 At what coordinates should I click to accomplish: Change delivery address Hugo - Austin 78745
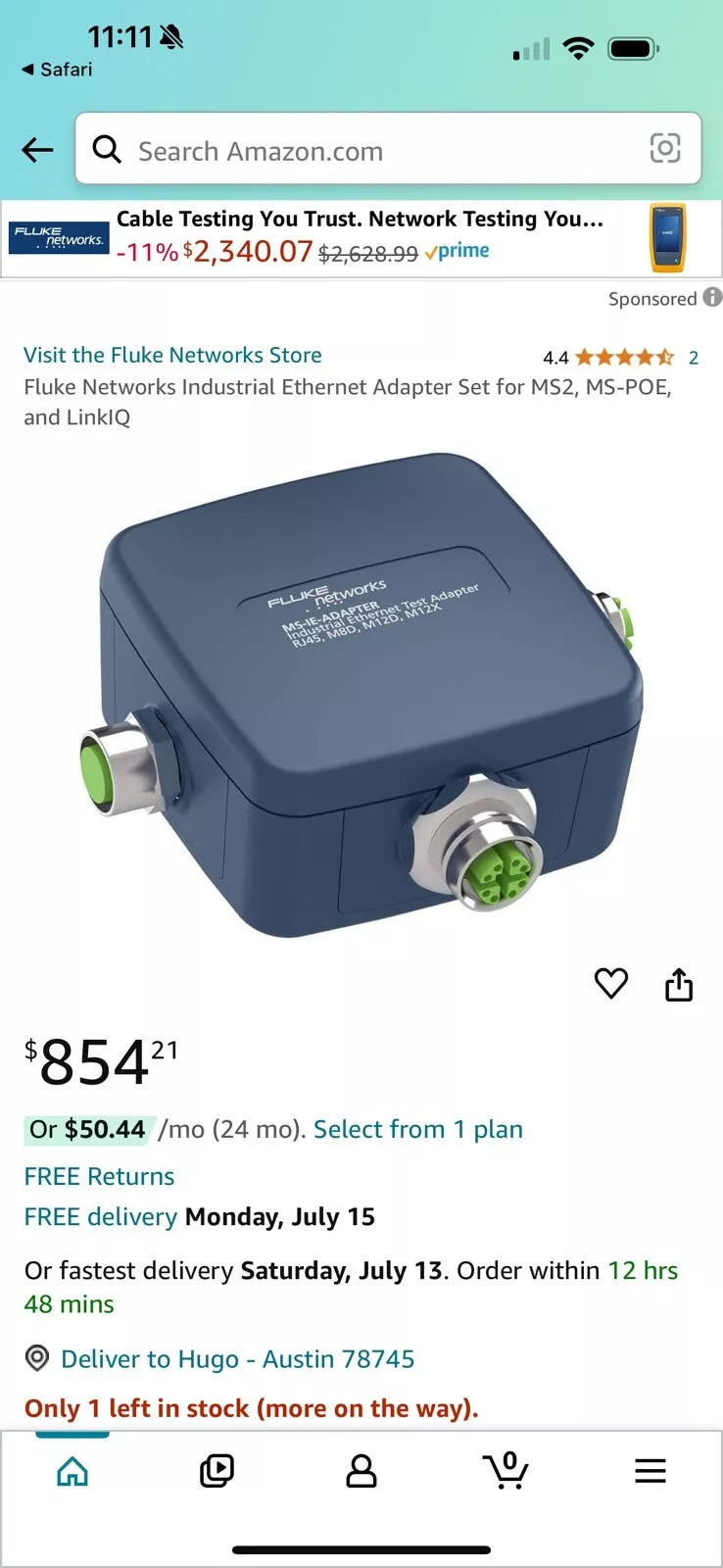click(x=237, y=1359)
